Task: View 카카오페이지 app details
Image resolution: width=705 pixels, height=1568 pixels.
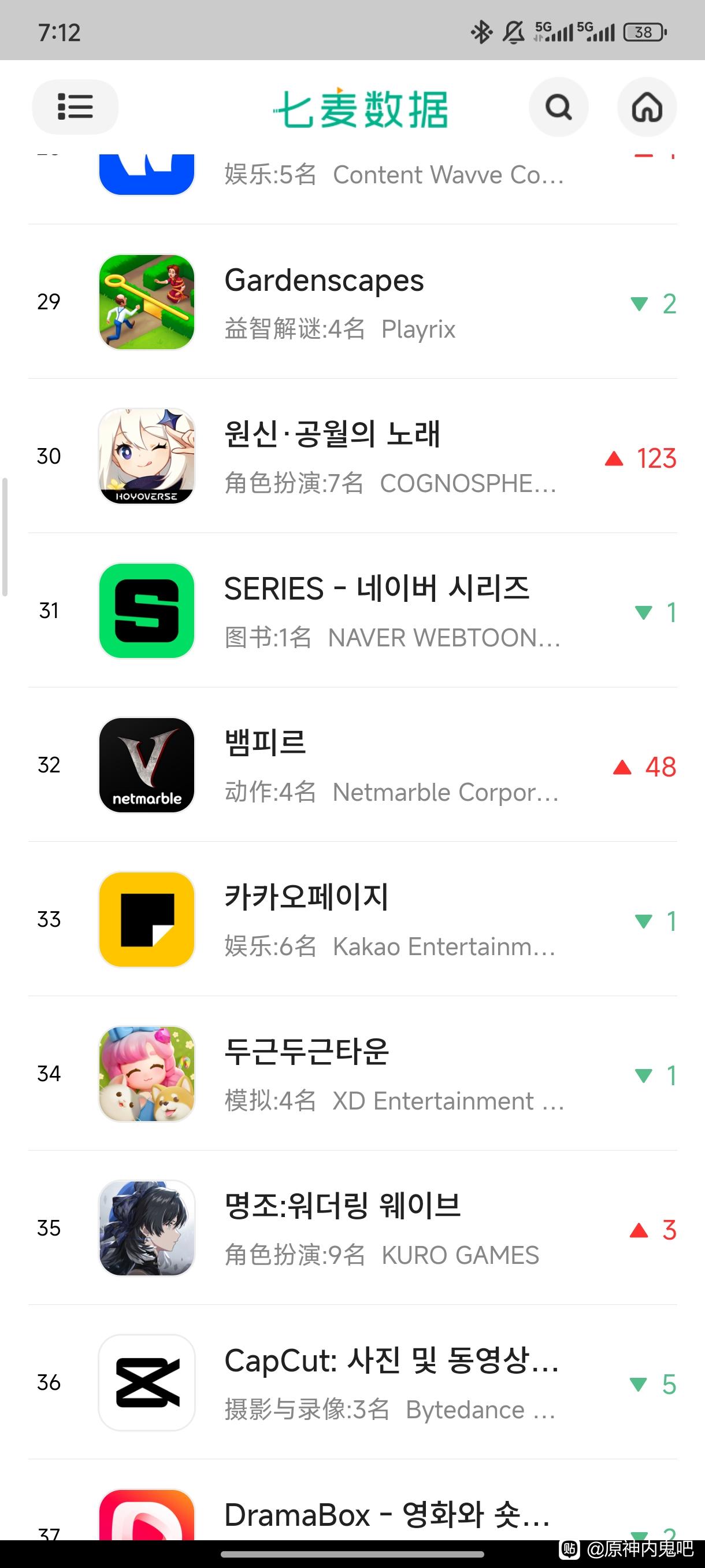Action: [353, 919]
